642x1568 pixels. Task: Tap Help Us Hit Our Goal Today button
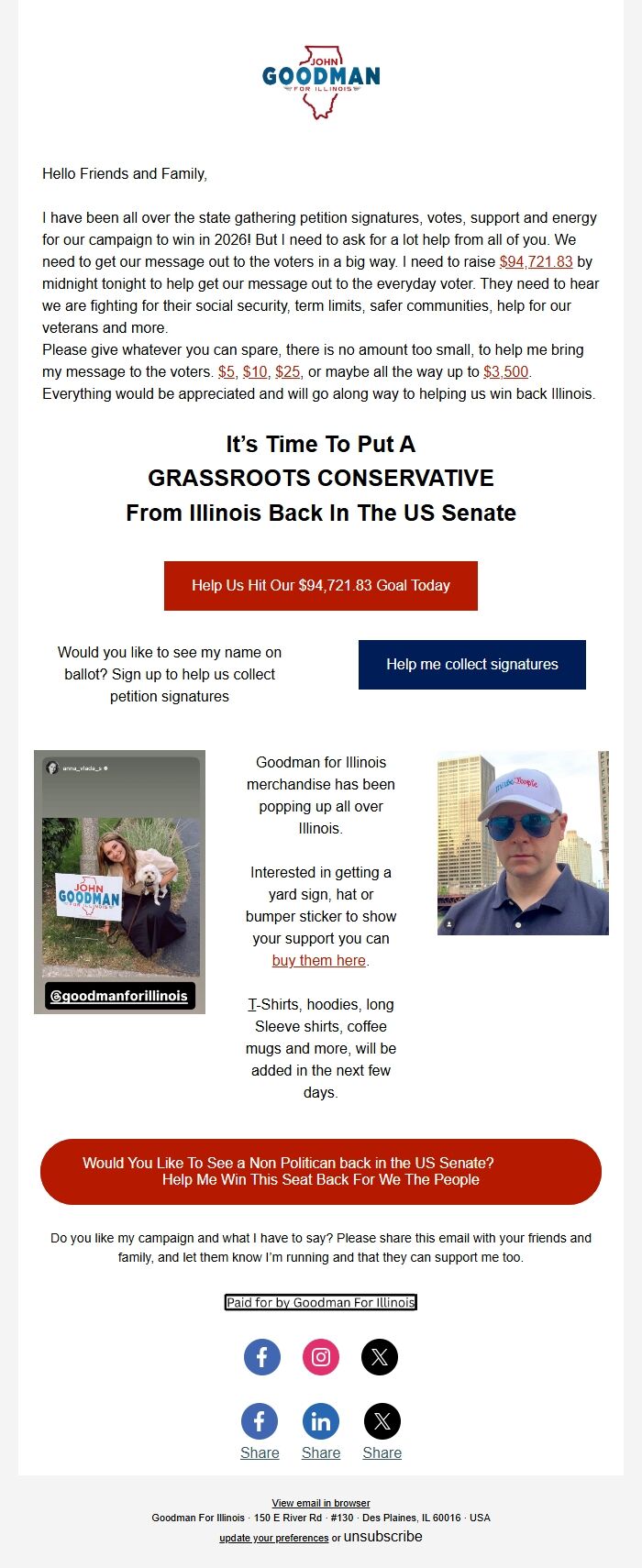coord(321,585)
